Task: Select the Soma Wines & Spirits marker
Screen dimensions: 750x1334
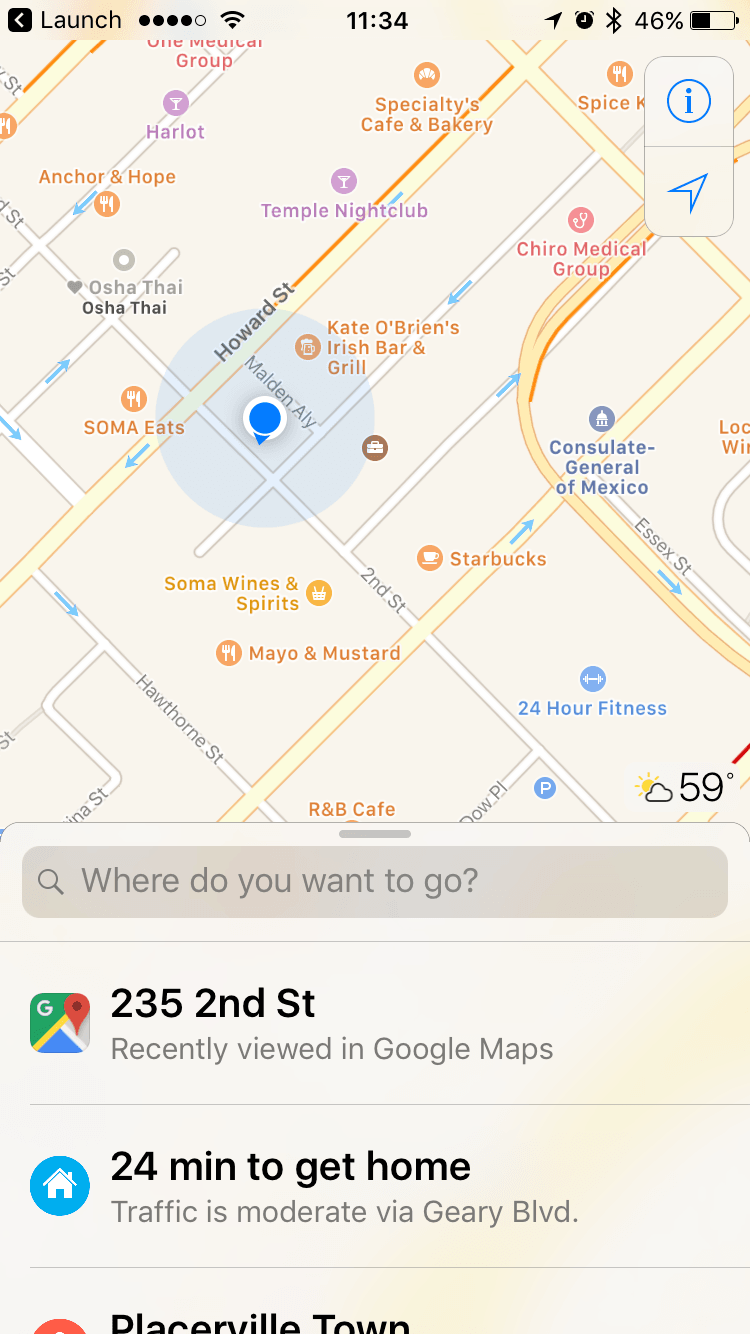Action: pos(318,593)
